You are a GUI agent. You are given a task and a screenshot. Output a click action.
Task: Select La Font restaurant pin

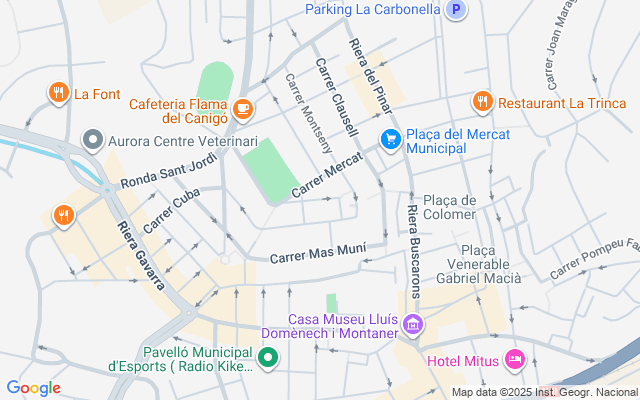[x=59, y=94]
